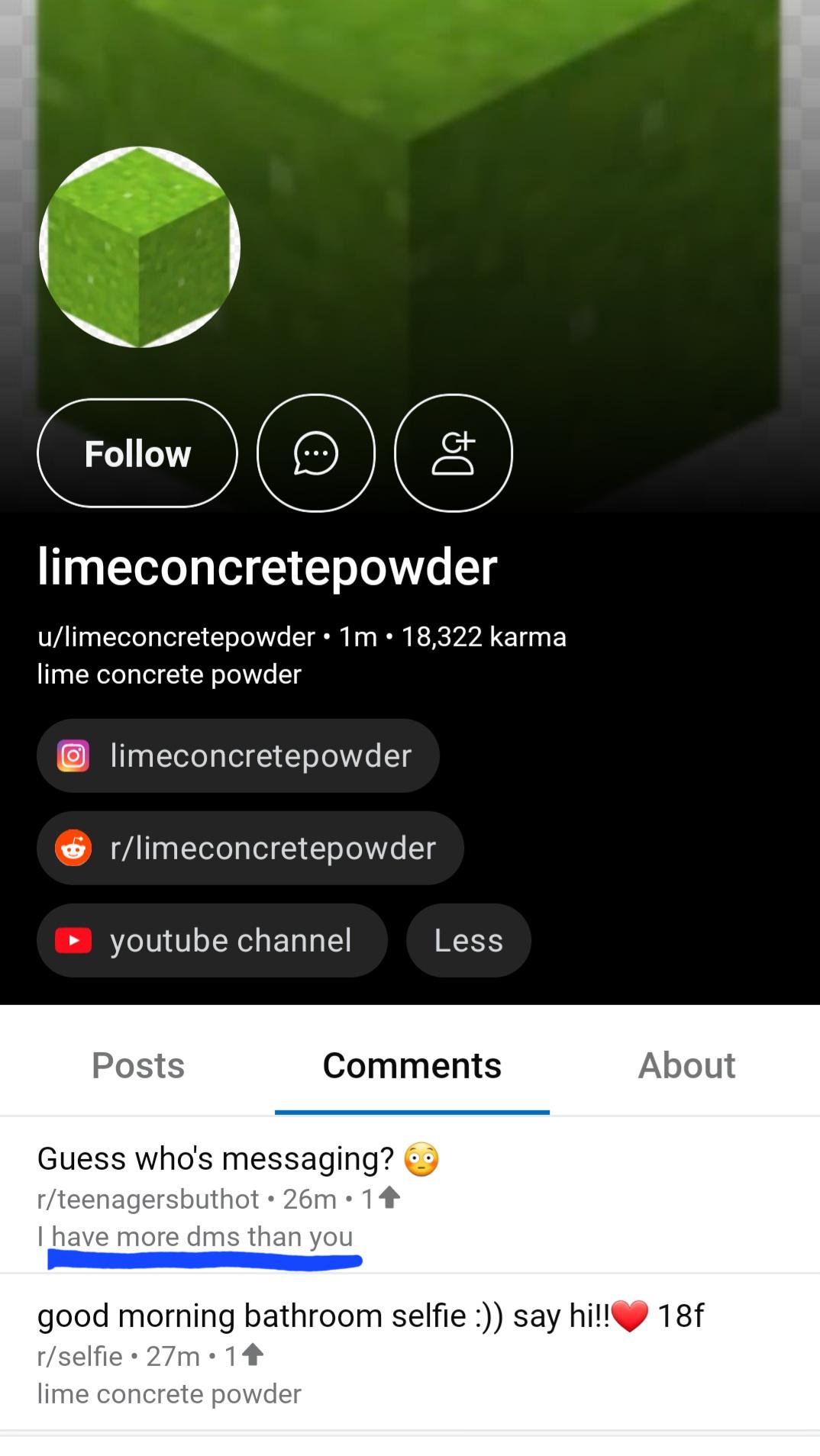Open the About tab
This screenshot has height=1456, width=820.
click(x=686, y=1064)
